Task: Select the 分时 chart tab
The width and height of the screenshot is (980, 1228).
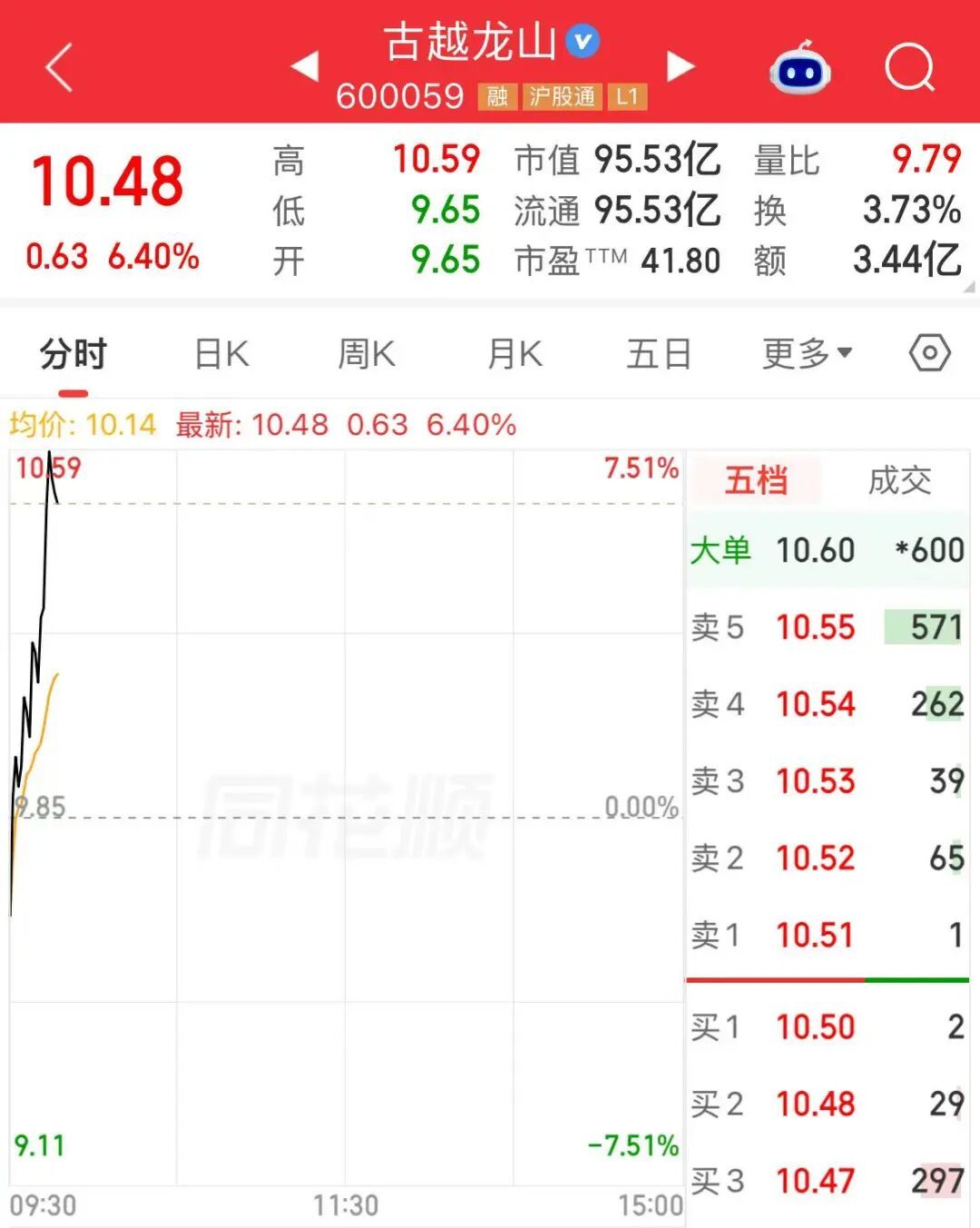Action: tap(73, 354)
